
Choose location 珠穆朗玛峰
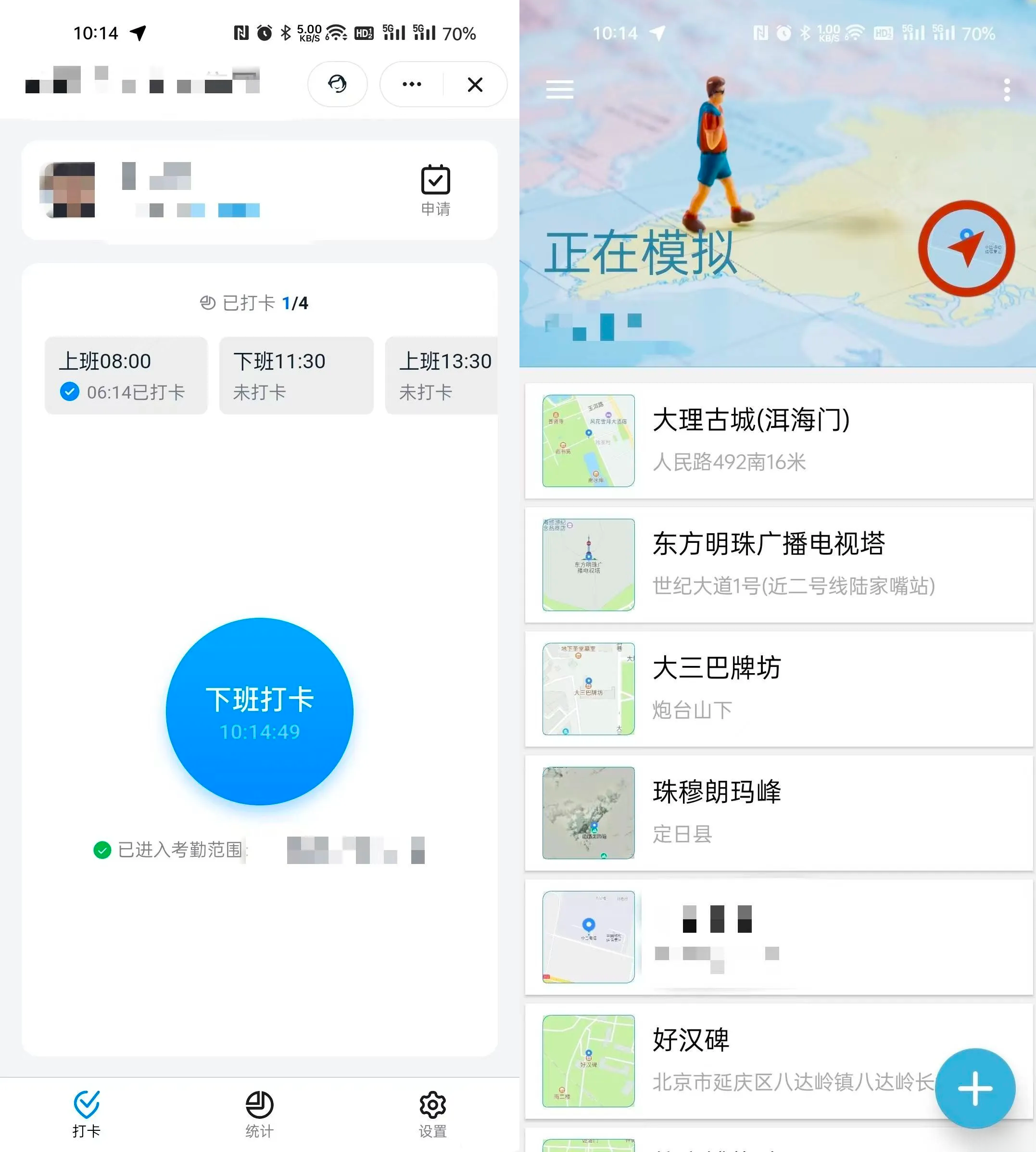778,813
